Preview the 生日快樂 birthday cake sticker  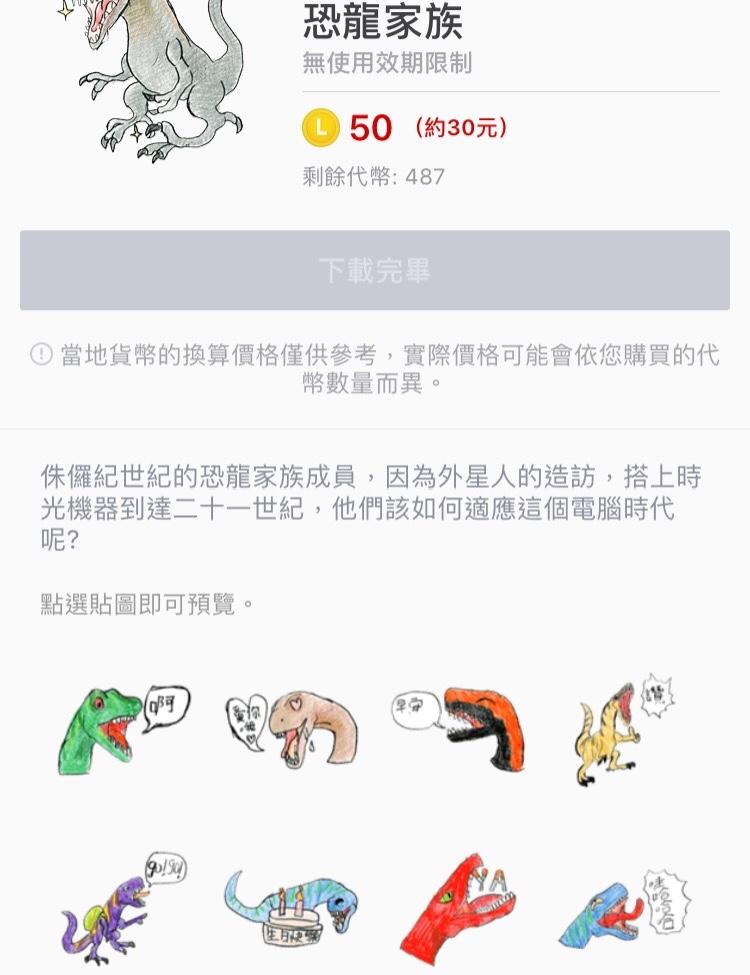pyautogui.click(x=292, y=908)
